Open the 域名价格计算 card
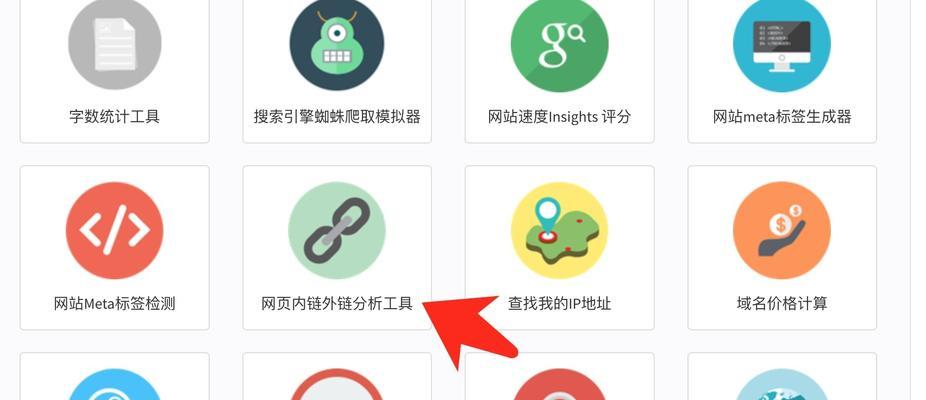Viewport: 926px width, 400px height. (782, 247)
